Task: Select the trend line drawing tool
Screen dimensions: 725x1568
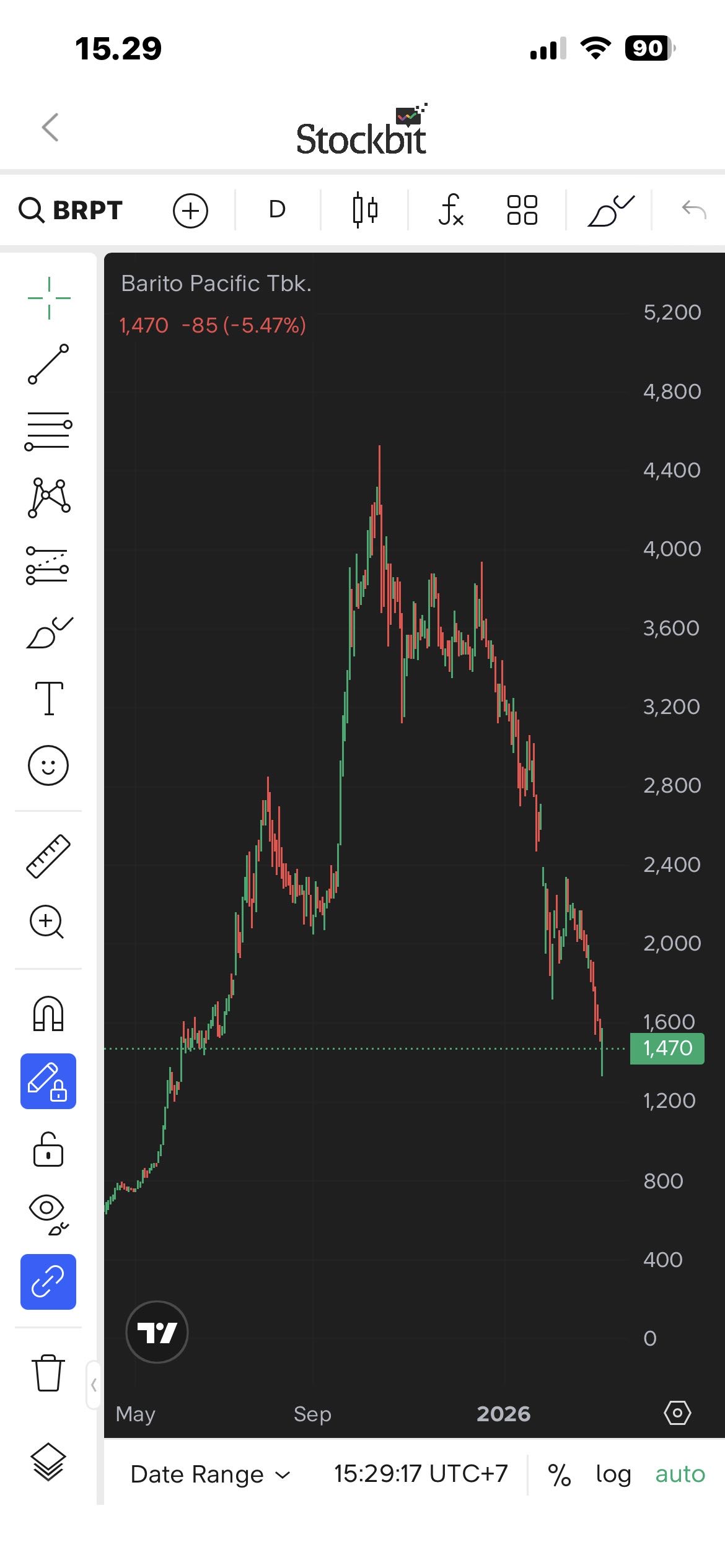Action: tap(48, 364)
